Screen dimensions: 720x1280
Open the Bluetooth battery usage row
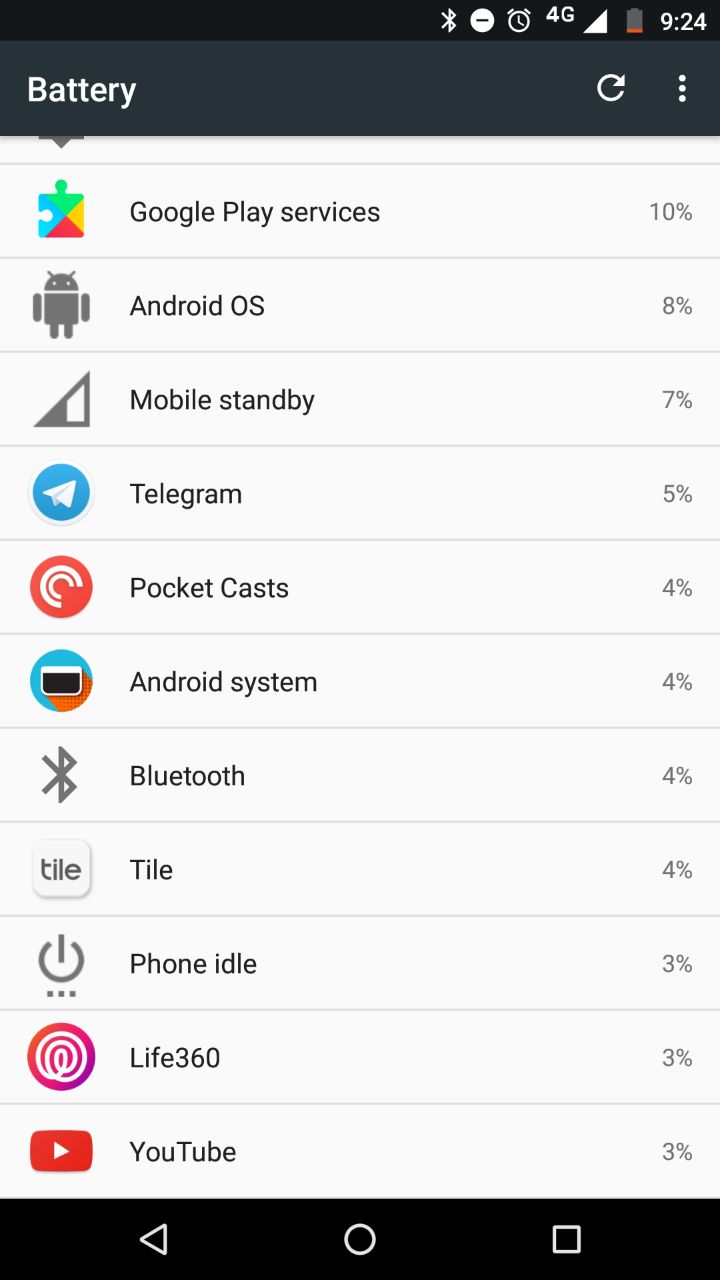pyautogui.click(x=360, y=775)
